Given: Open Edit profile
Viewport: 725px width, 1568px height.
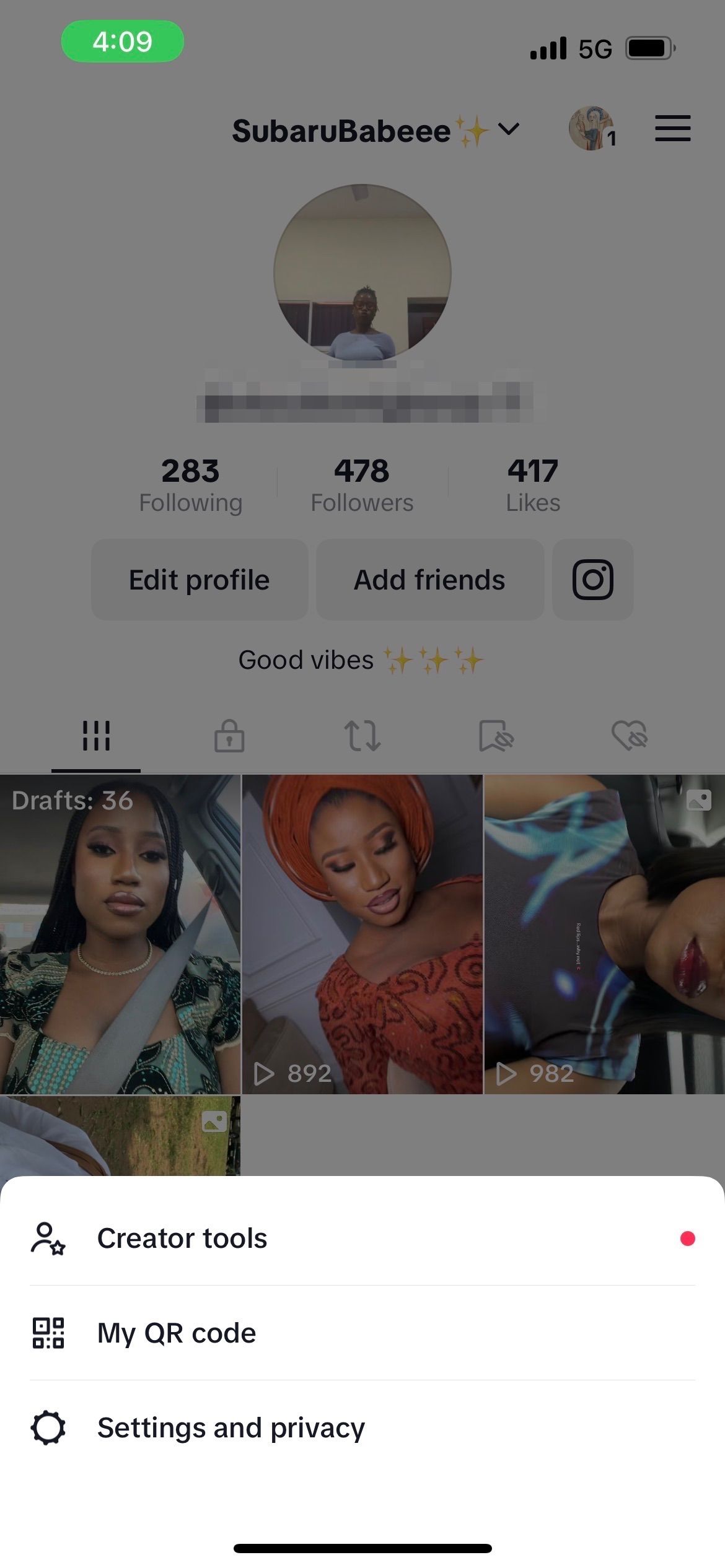Looking at the screenshot, I should click(199, 580).
